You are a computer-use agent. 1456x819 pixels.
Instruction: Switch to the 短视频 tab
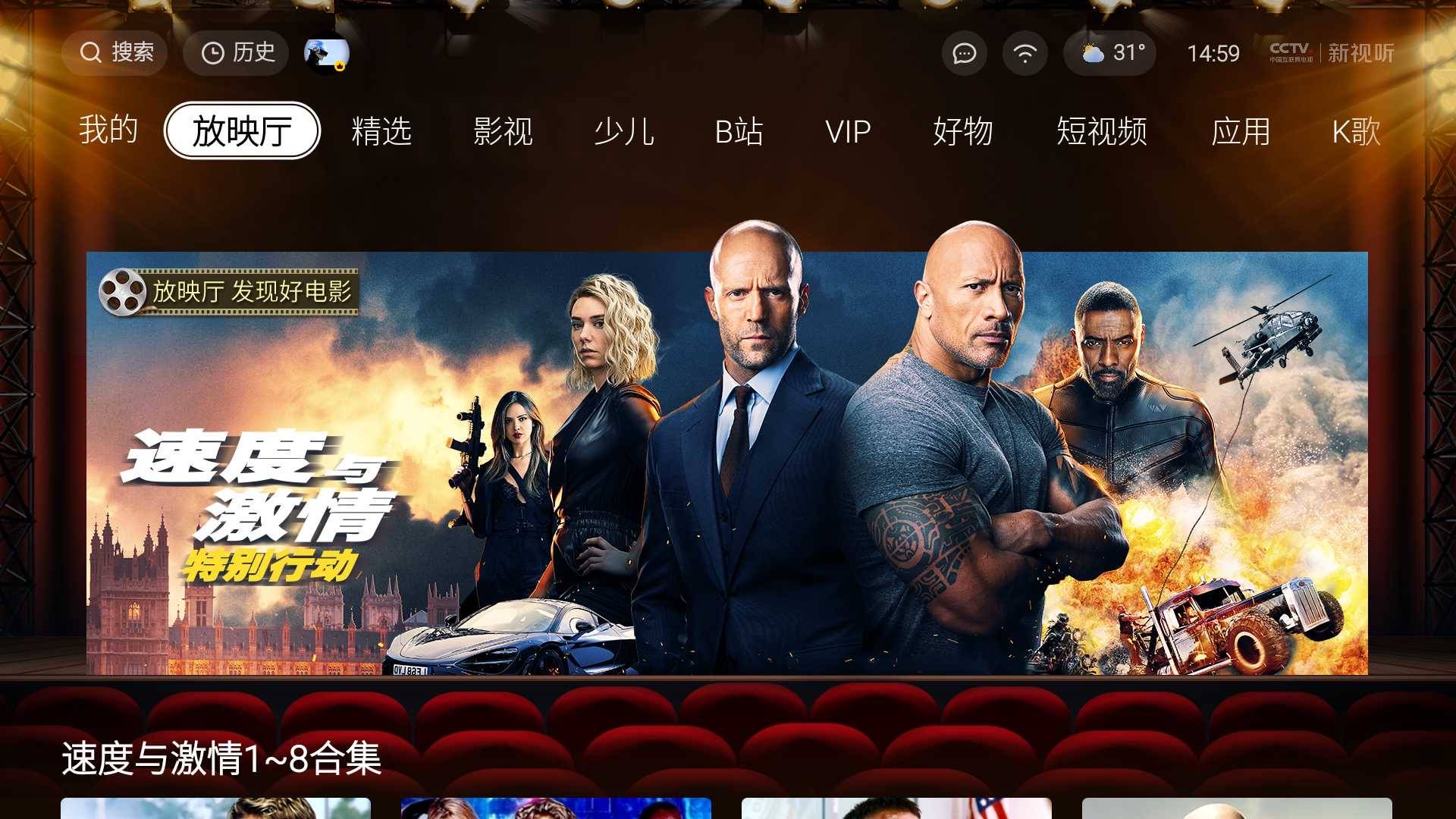pos(1101,131)
